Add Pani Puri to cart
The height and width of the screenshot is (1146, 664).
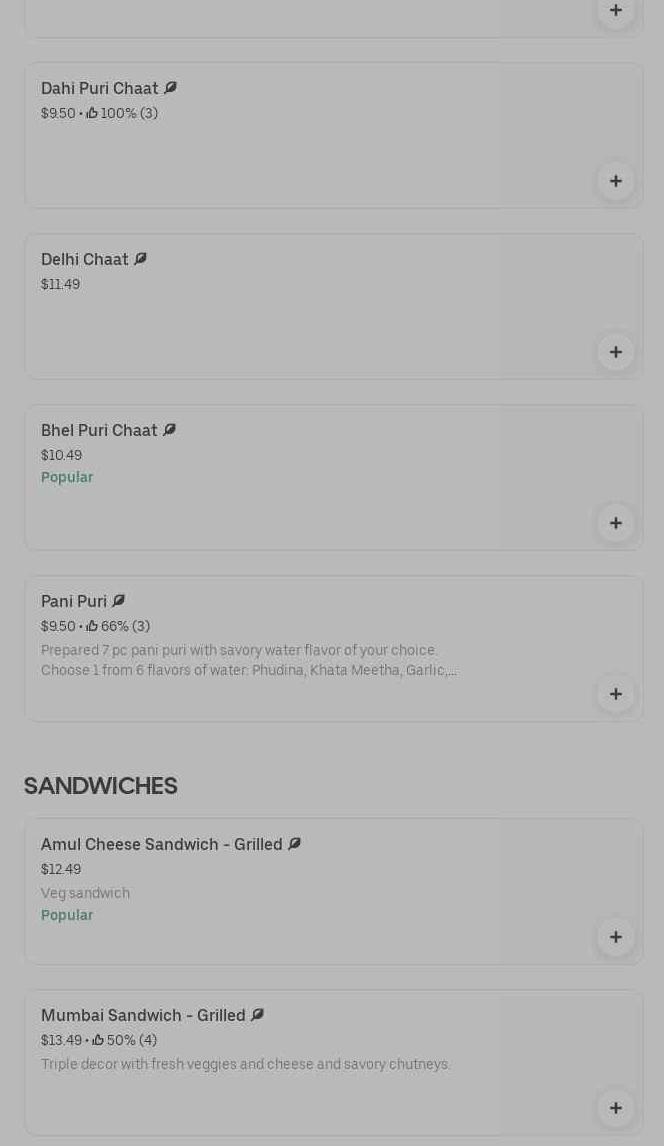tap(615, 694)
